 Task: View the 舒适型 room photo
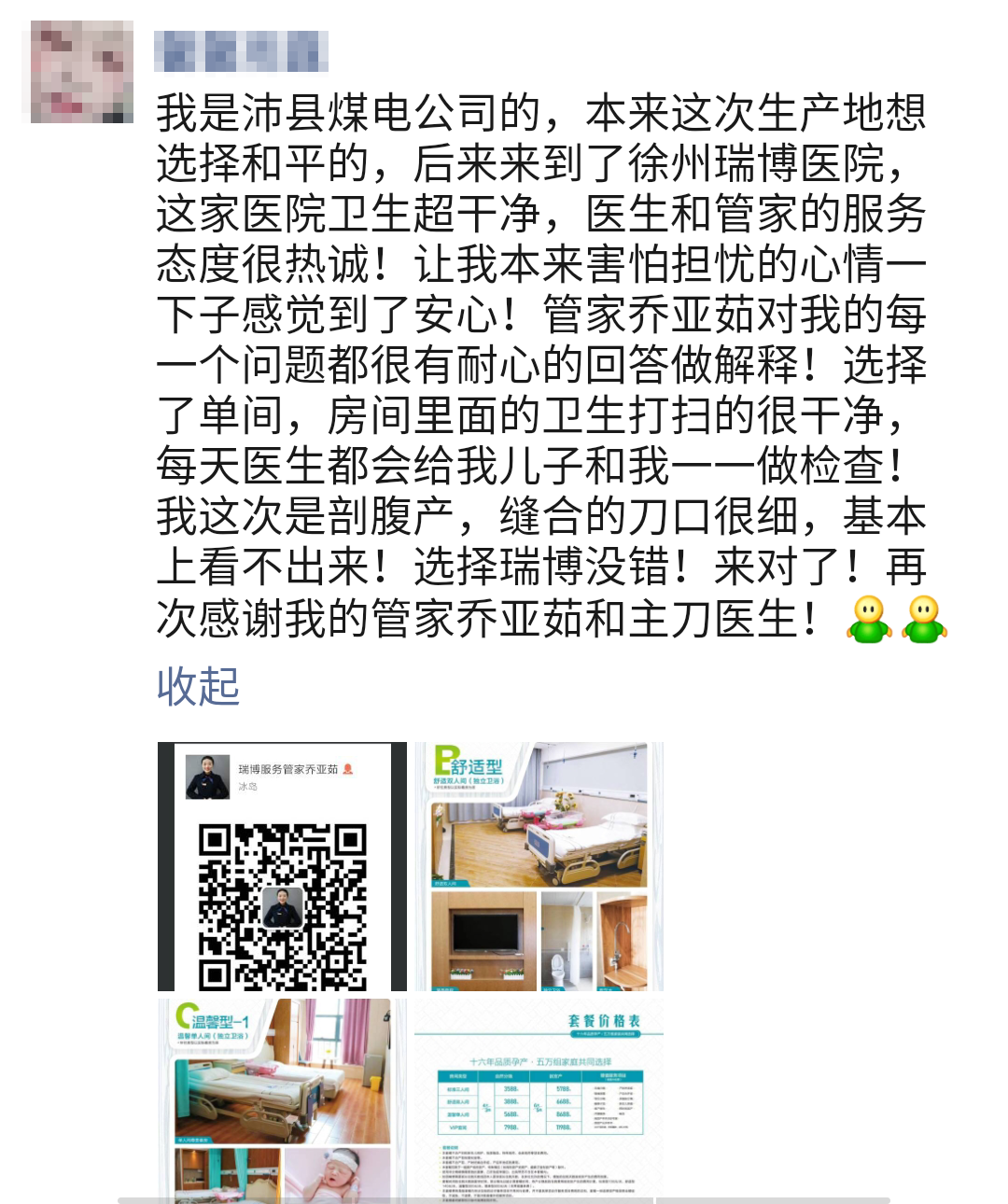click(539, 866)
